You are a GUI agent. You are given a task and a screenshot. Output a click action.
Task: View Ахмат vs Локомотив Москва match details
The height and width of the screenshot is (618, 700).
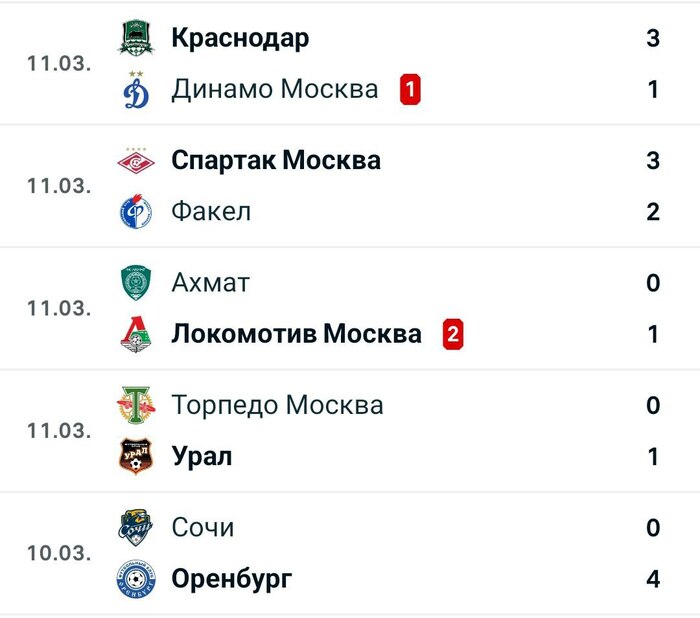pos(350,308)
